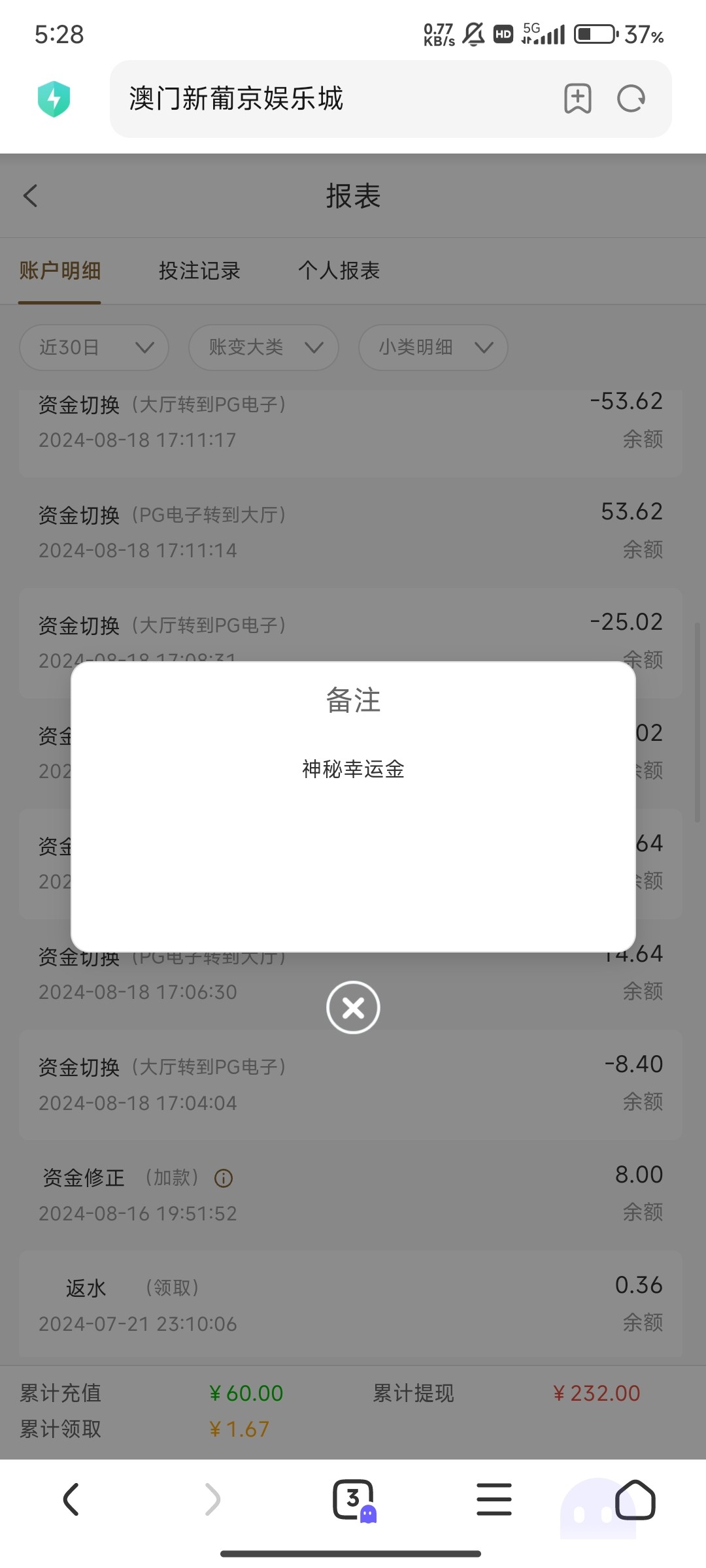Open the browser security shield icon
This screenshot has width=706, height=1568.
(x=54, y=99)
